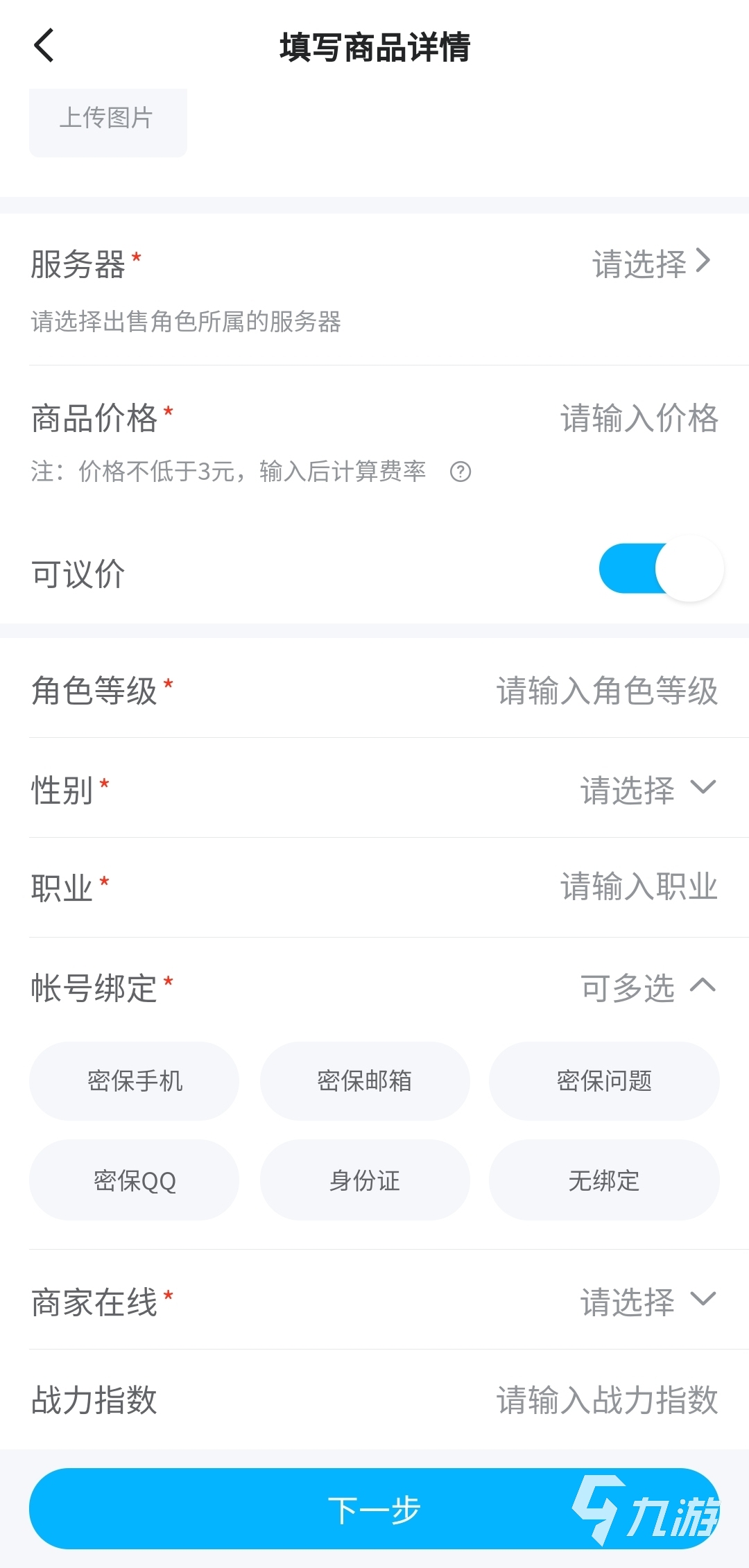749x1568 pixels.
Task: Open the fee rate help icon
Action: (460, 472)
